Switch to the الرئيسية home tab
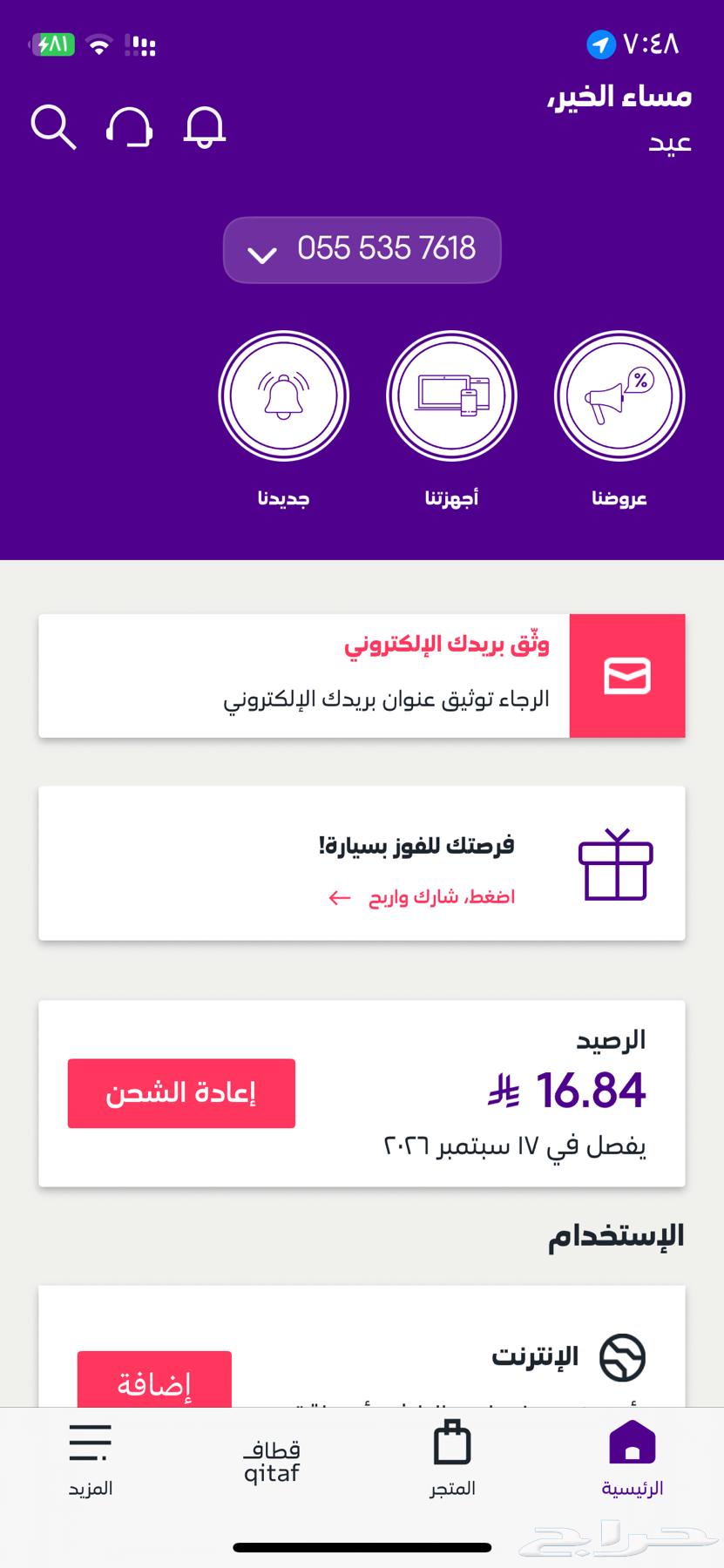724x1568 pixels. (633, 1458)
